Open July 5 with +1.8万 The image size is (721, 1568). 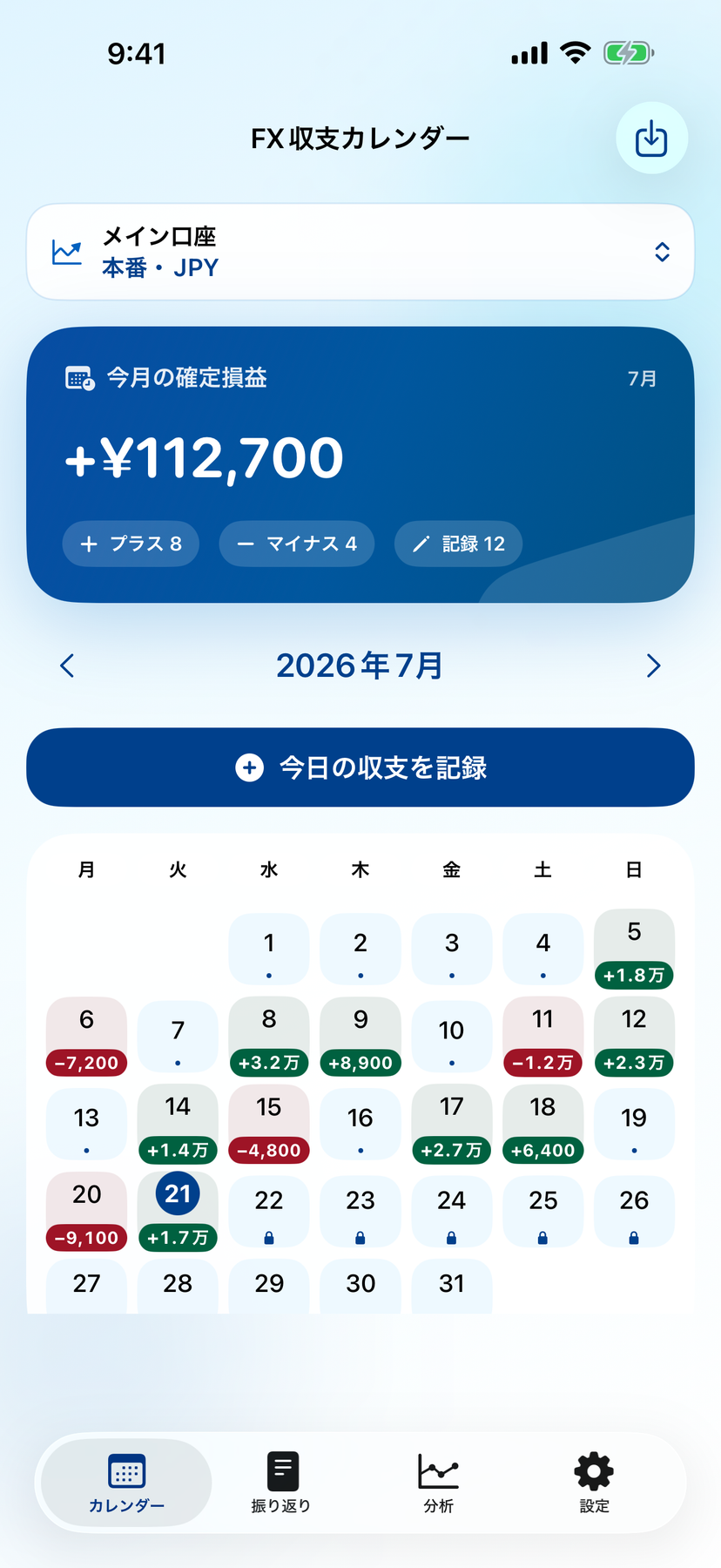pyautogui.click(x=634, y=950)
